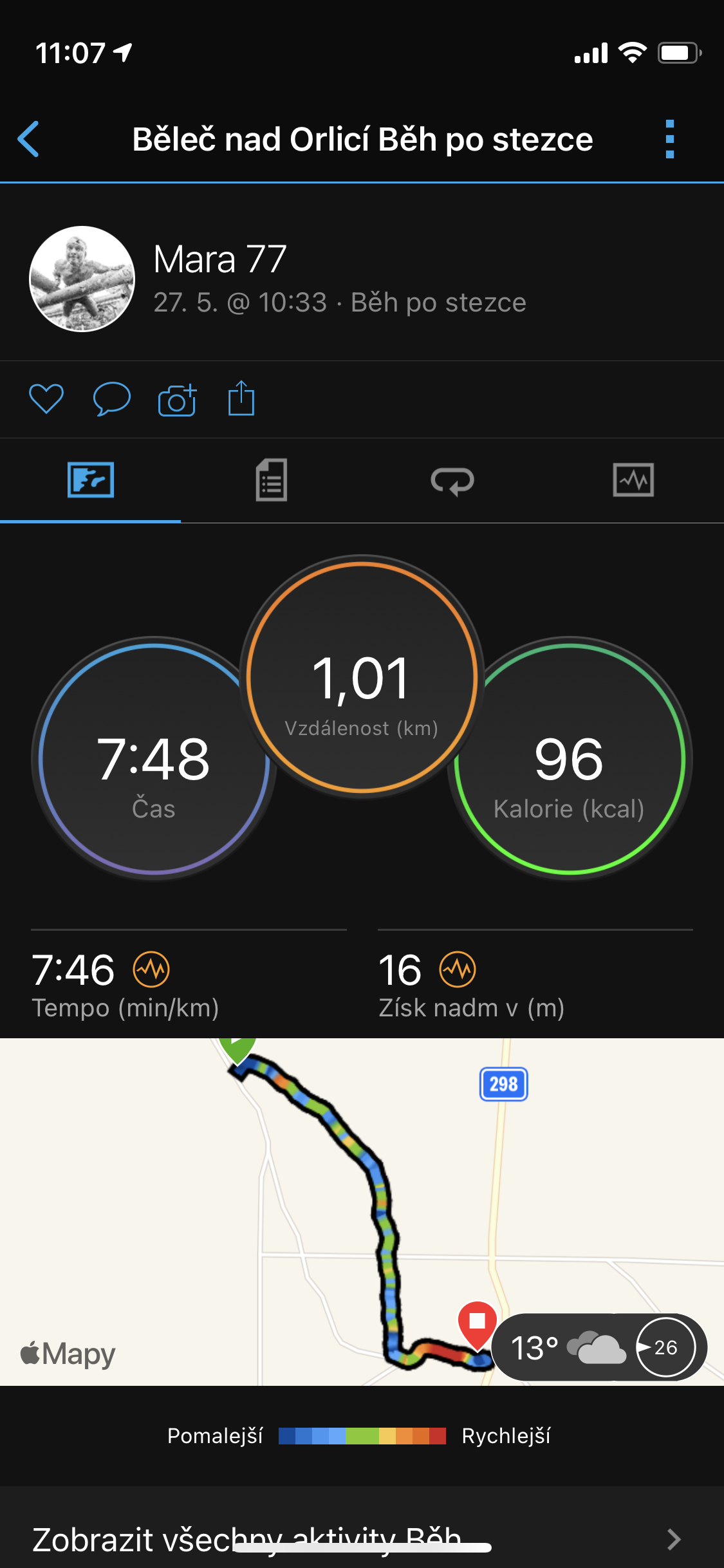The height and width of the screenshot is (1568, 724).
Task: Open the route map
Action: tap(362, 1211)
